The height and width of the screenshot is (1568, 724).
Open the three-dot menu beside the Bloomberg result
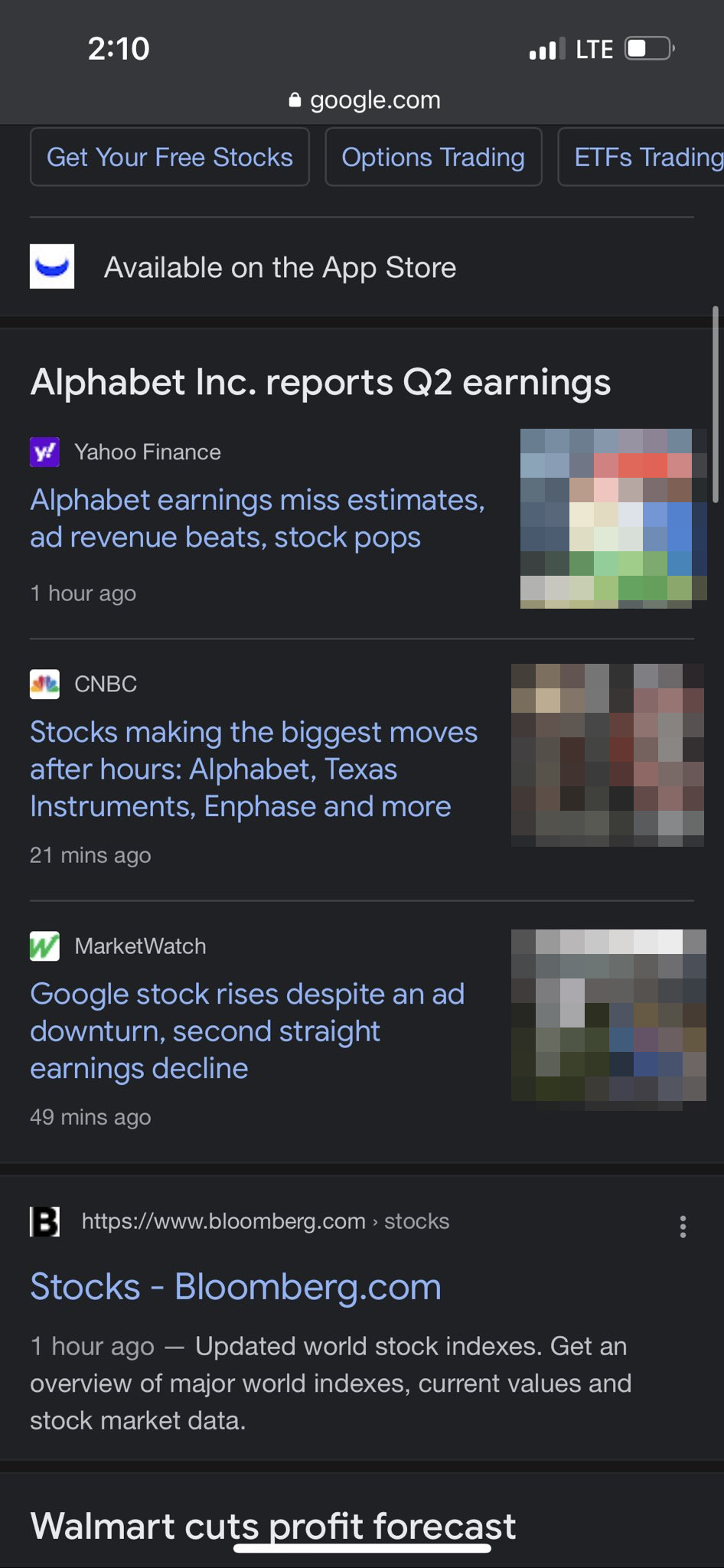tap(682, 1227)
